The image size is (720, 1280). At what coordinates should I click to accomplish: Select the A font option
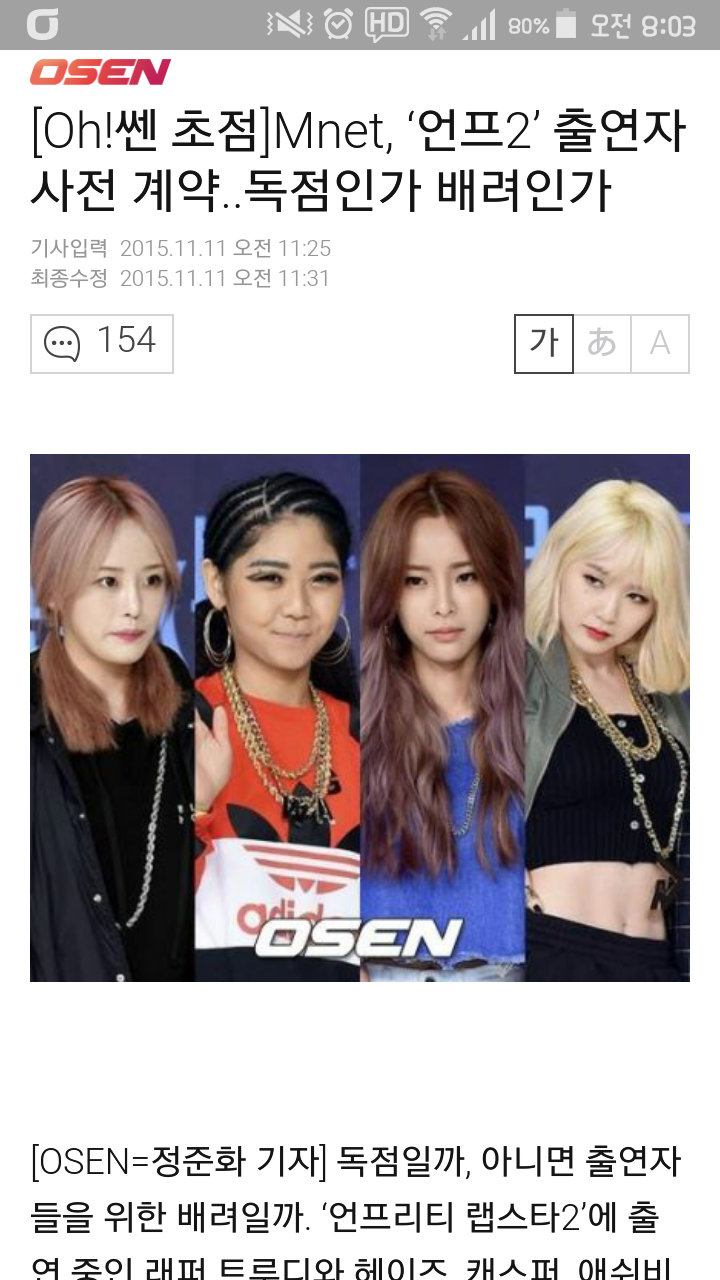[x=660, y=344]
